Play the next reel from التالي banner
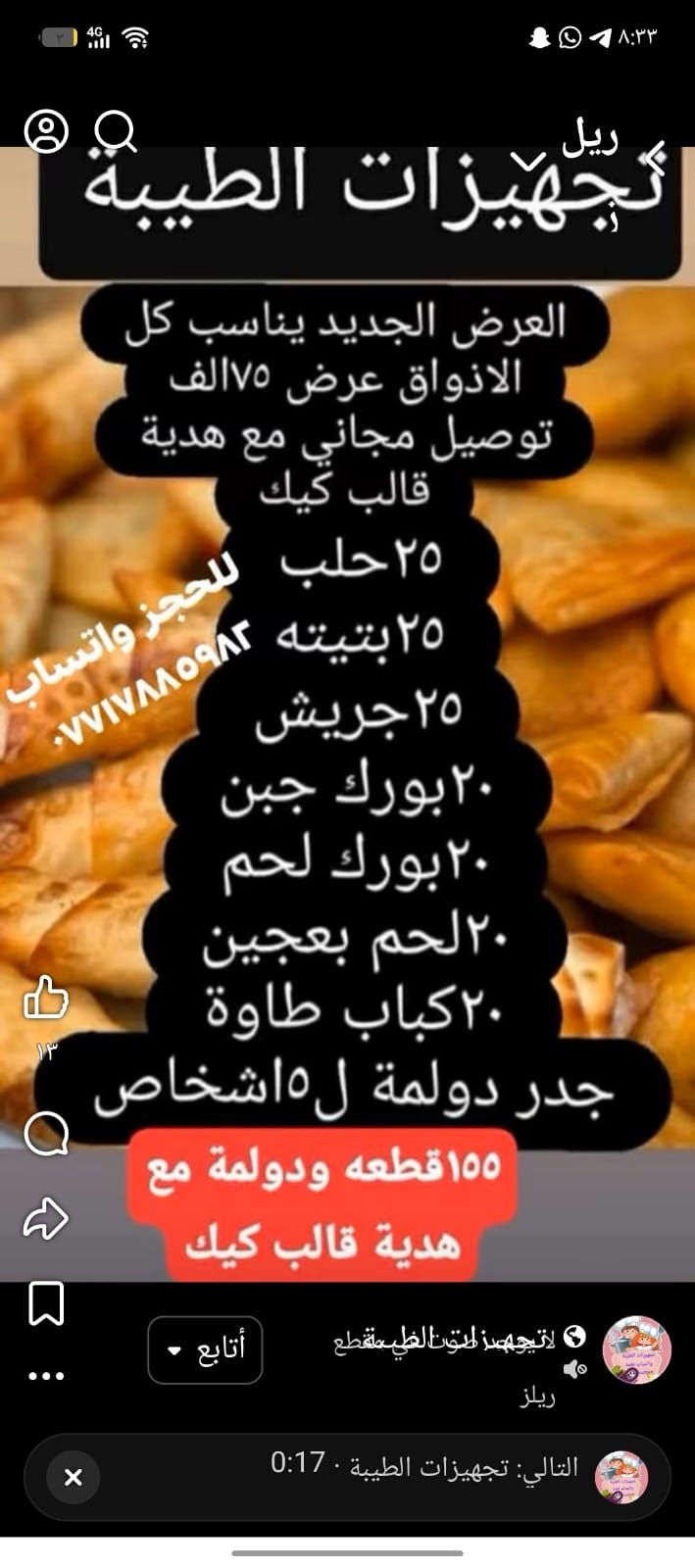Screen dimensions: 695x1568 tap(422, 1468)
